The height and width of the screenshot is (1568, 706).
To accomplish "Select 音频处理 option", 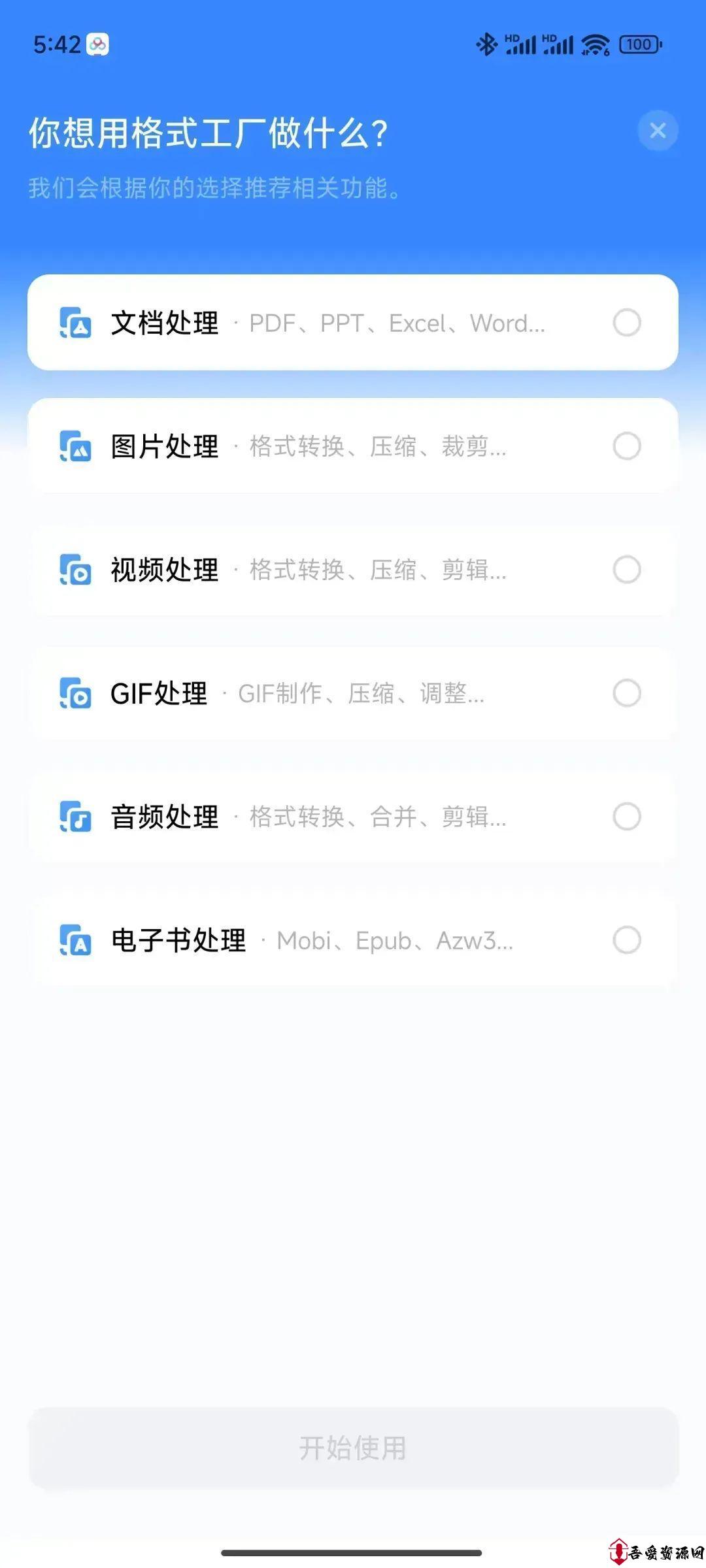I will point(353,817).
